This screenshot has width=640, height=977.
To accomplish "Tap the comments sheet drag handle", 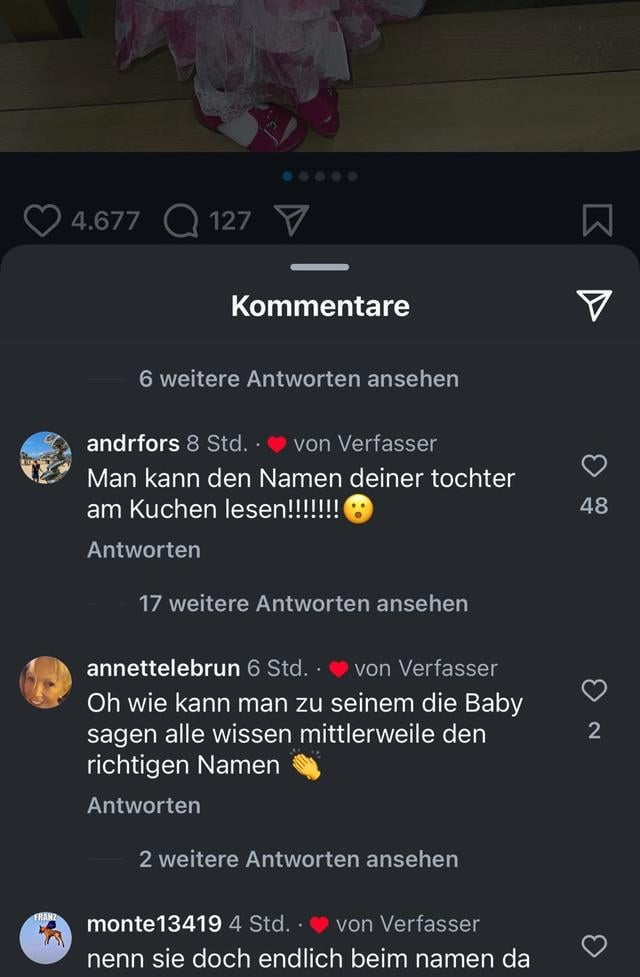I will point(320,267).
